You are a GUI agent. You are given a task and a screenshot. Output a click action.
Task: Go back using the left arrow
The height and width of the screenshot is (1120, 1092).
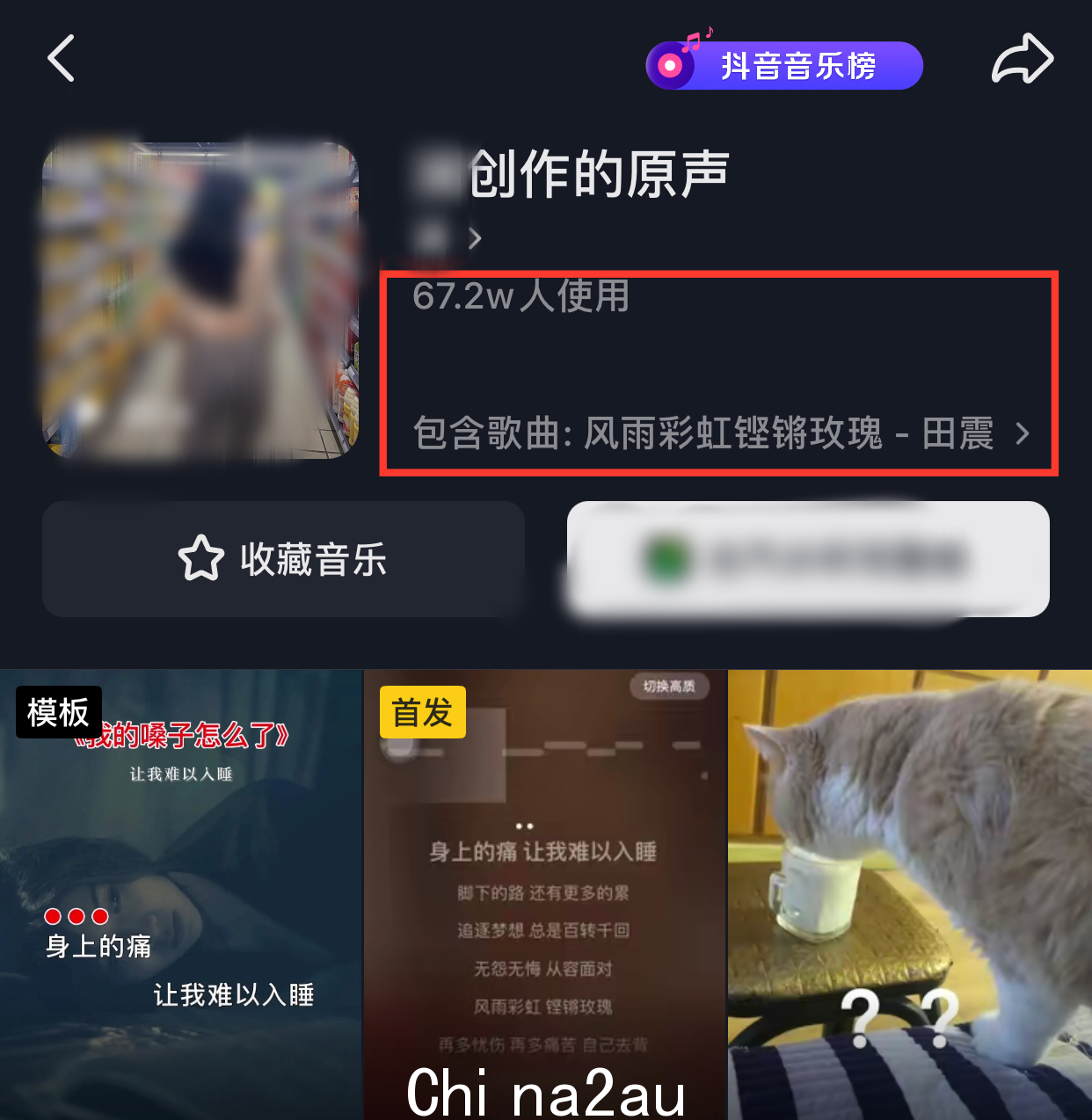pyautogui.click(x=61, y=59)
